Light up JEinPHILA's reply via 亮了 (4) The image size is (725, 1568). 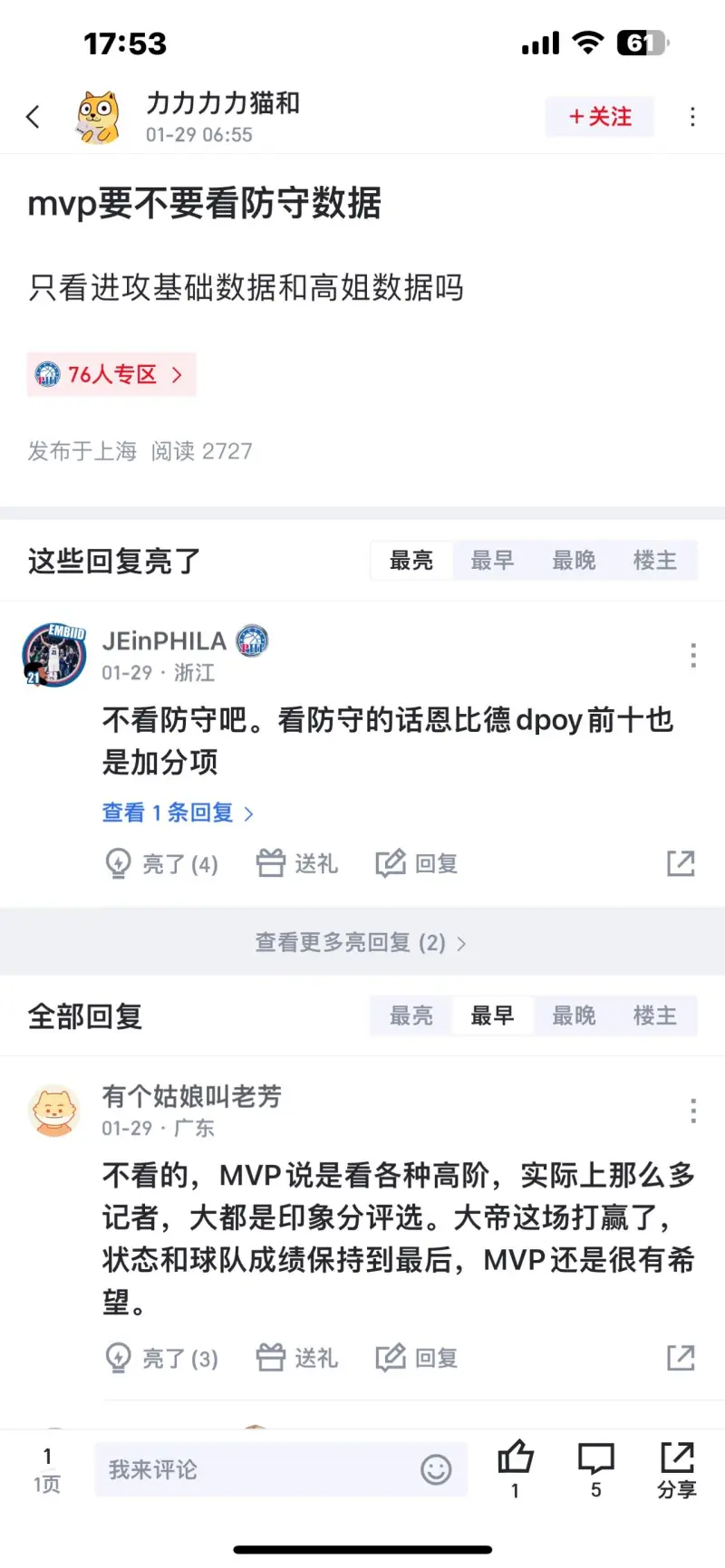click(x=163, y=864)
